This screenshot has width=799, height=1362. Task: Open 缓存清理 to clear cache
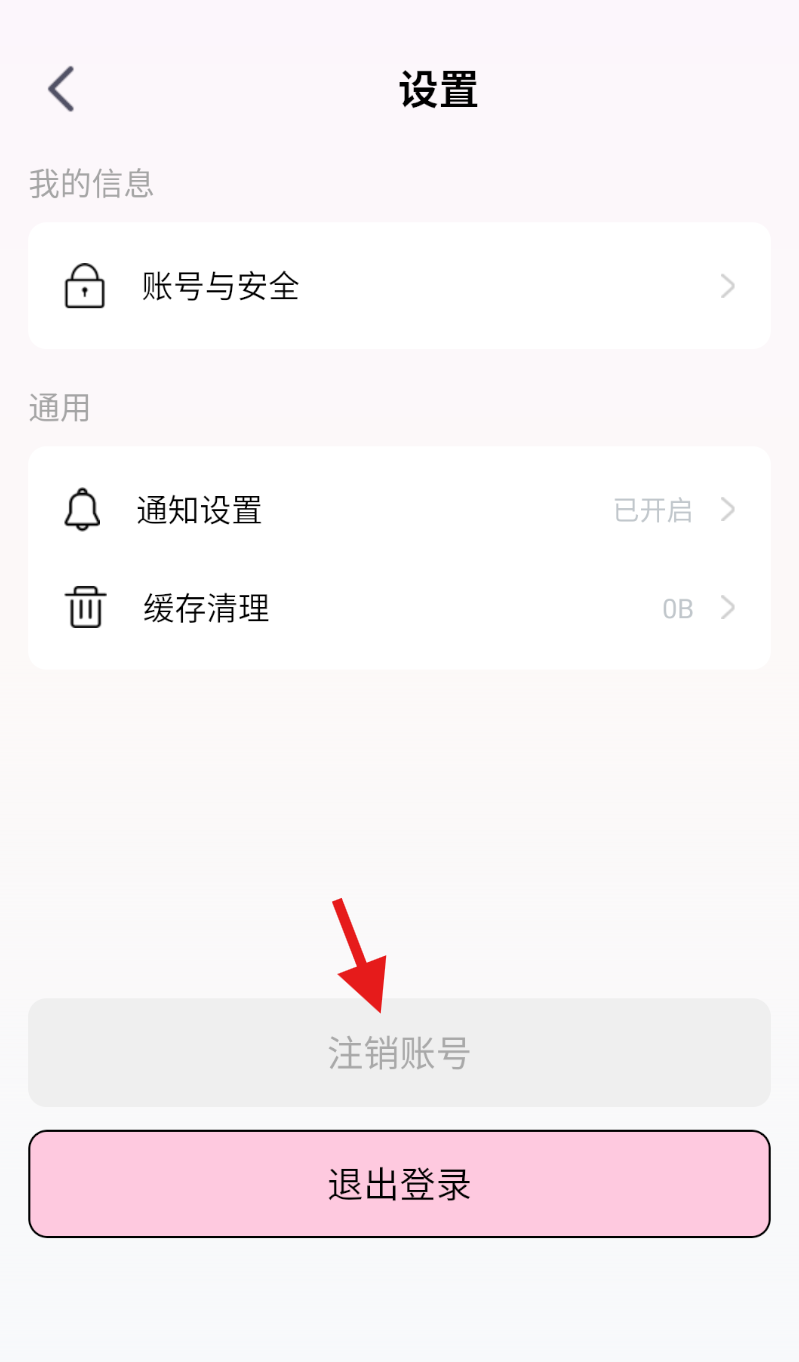click(399, 608)
